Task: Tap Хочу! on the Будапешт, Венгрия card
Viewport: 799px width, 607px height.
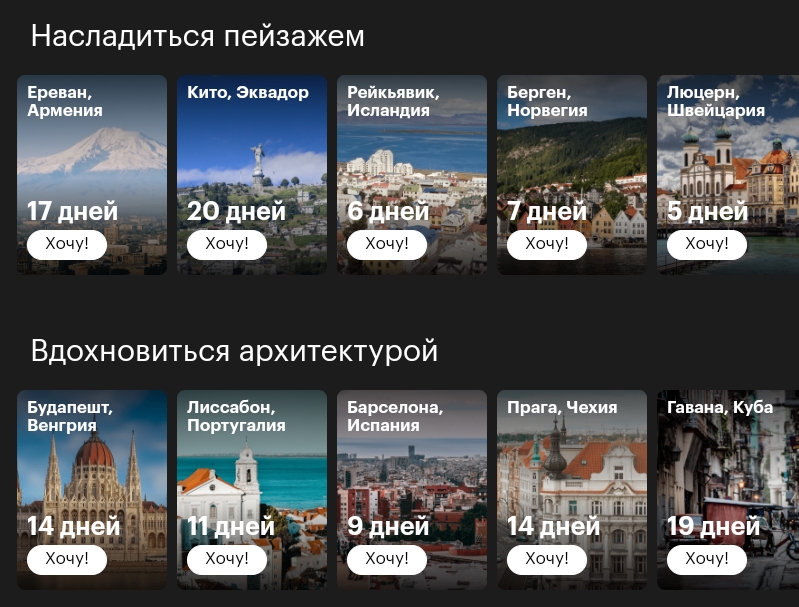Action: pos(66,559)
